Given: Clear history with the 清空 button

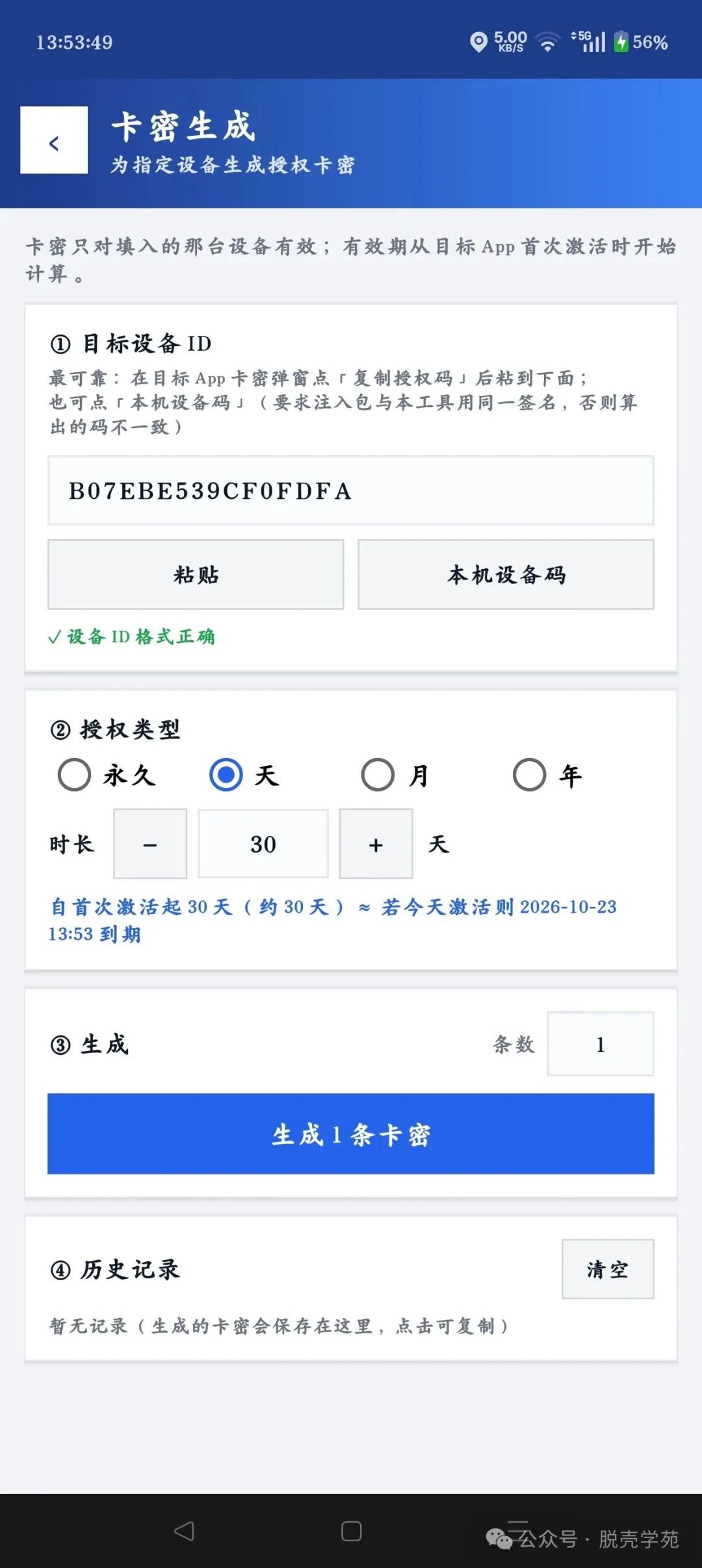Looking at the screenshot, I should pyautogui.click(x=608, y=1269).
